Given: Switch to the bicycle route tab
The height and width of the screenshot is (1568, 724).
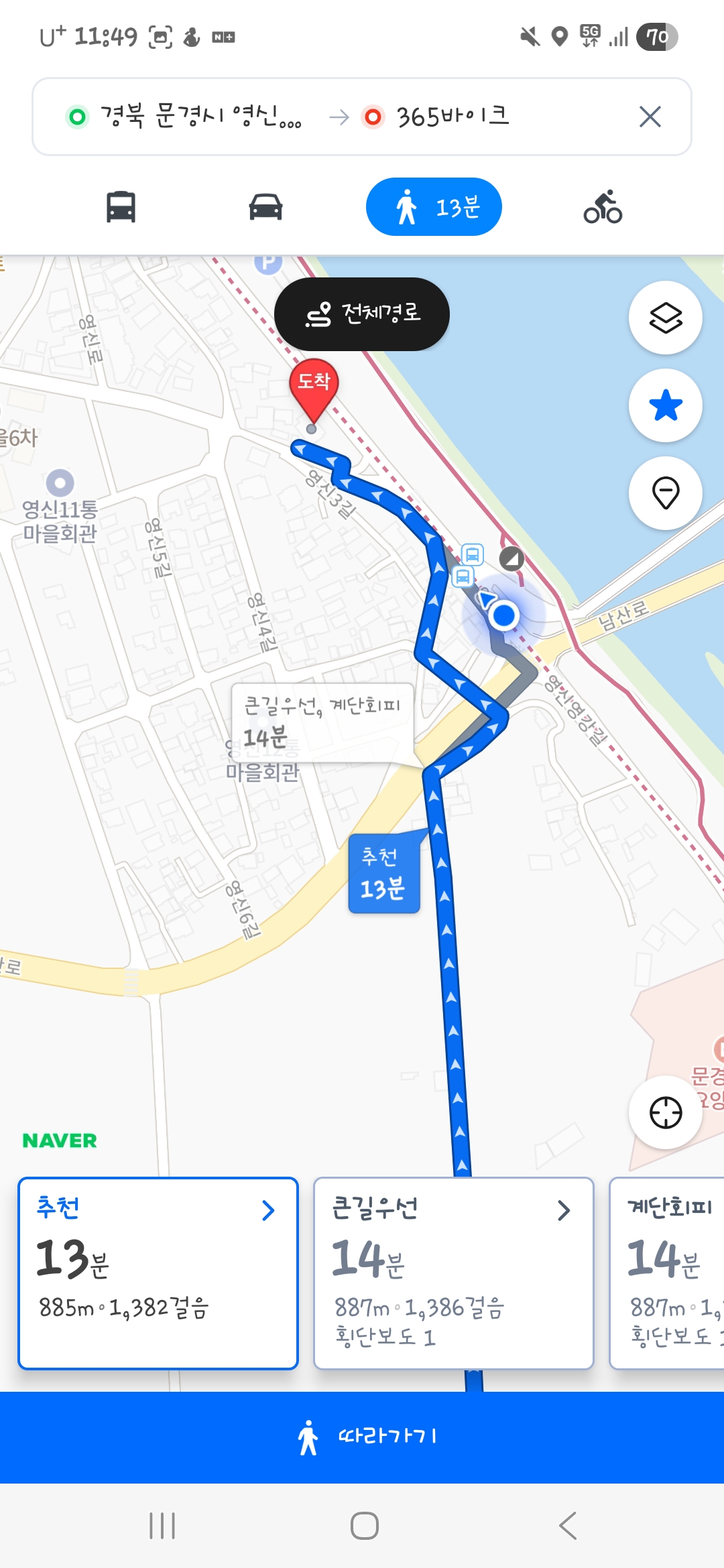Looking at the screenshot, I should 603,207.
